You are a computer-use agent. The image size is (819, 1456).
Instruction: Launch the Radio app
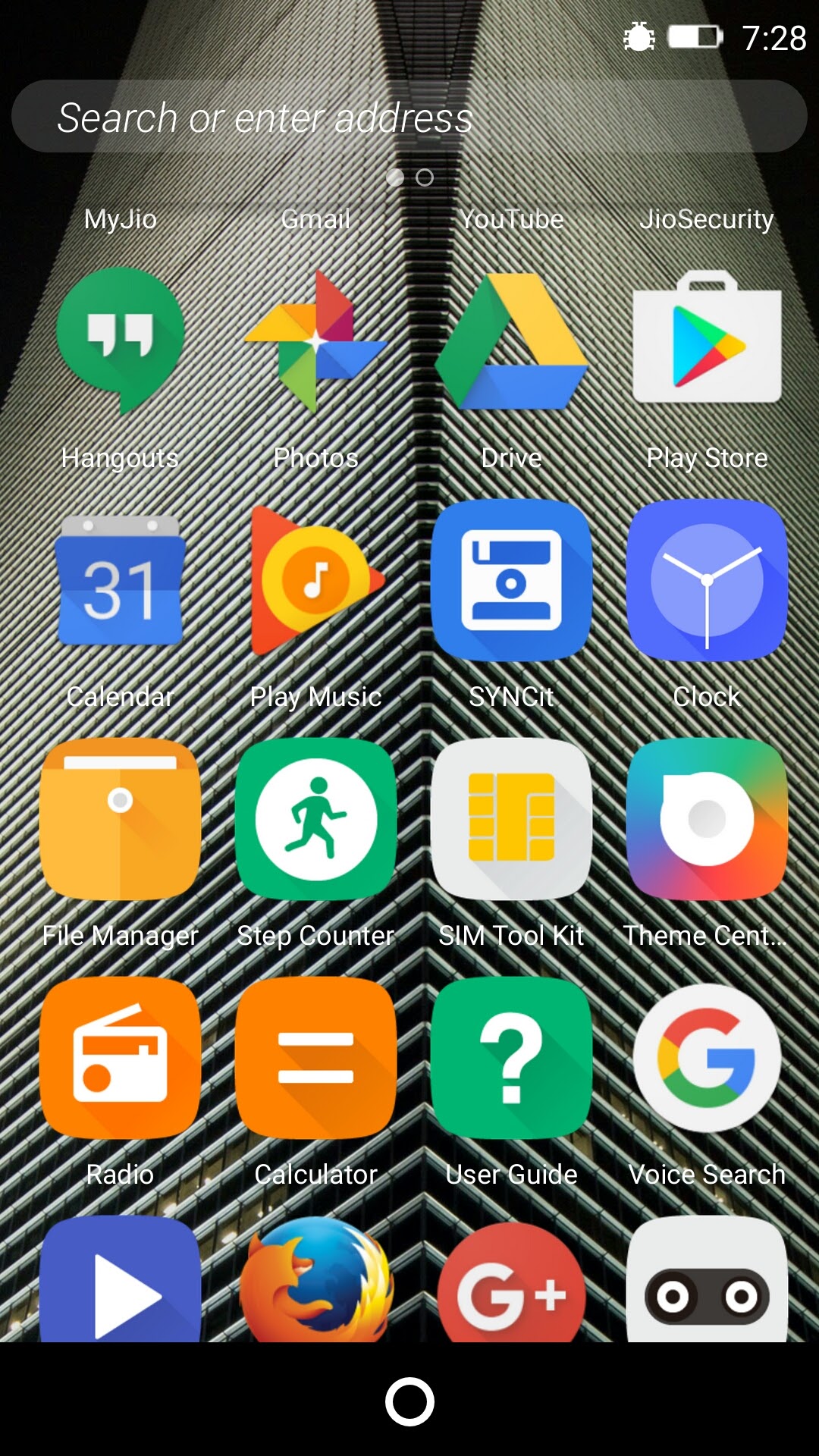coord(121,1058)
